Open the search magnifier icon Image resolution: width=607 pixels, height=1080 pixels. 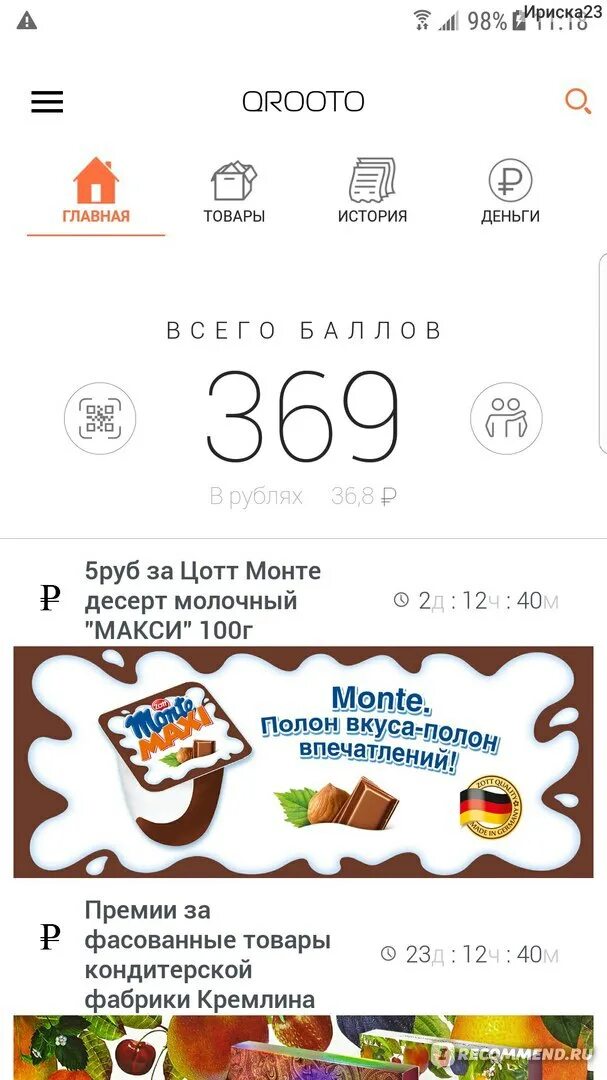coord(577,101)
